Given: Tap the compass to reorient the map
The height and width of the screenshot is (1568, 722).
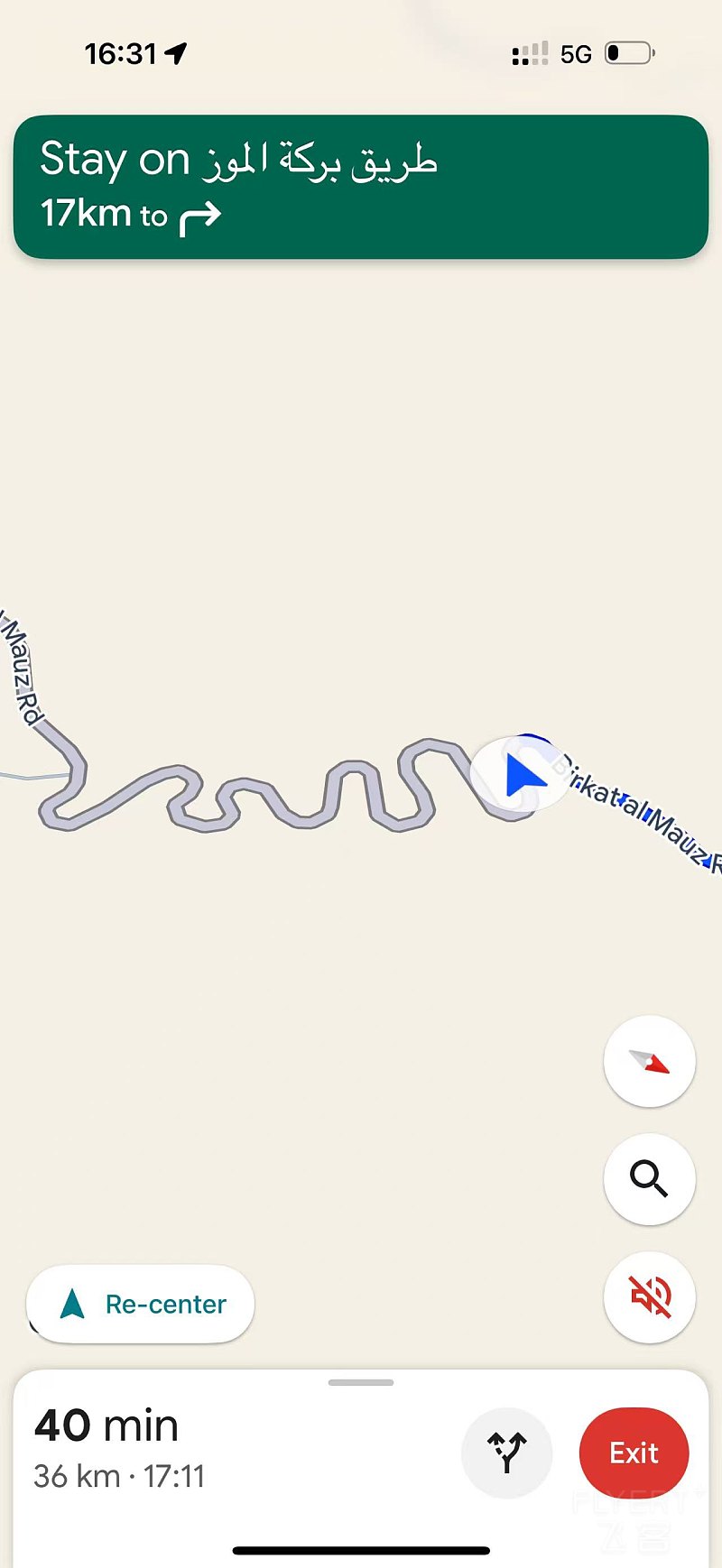Looking at the screenshot, I should (649, 1061).
